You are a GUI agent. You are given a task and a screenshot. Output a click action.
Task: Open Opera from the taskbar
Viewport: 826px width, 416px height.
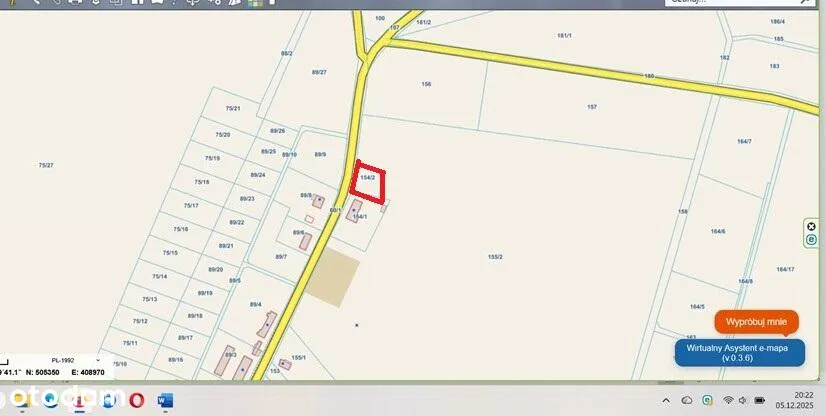click(137, 400)
